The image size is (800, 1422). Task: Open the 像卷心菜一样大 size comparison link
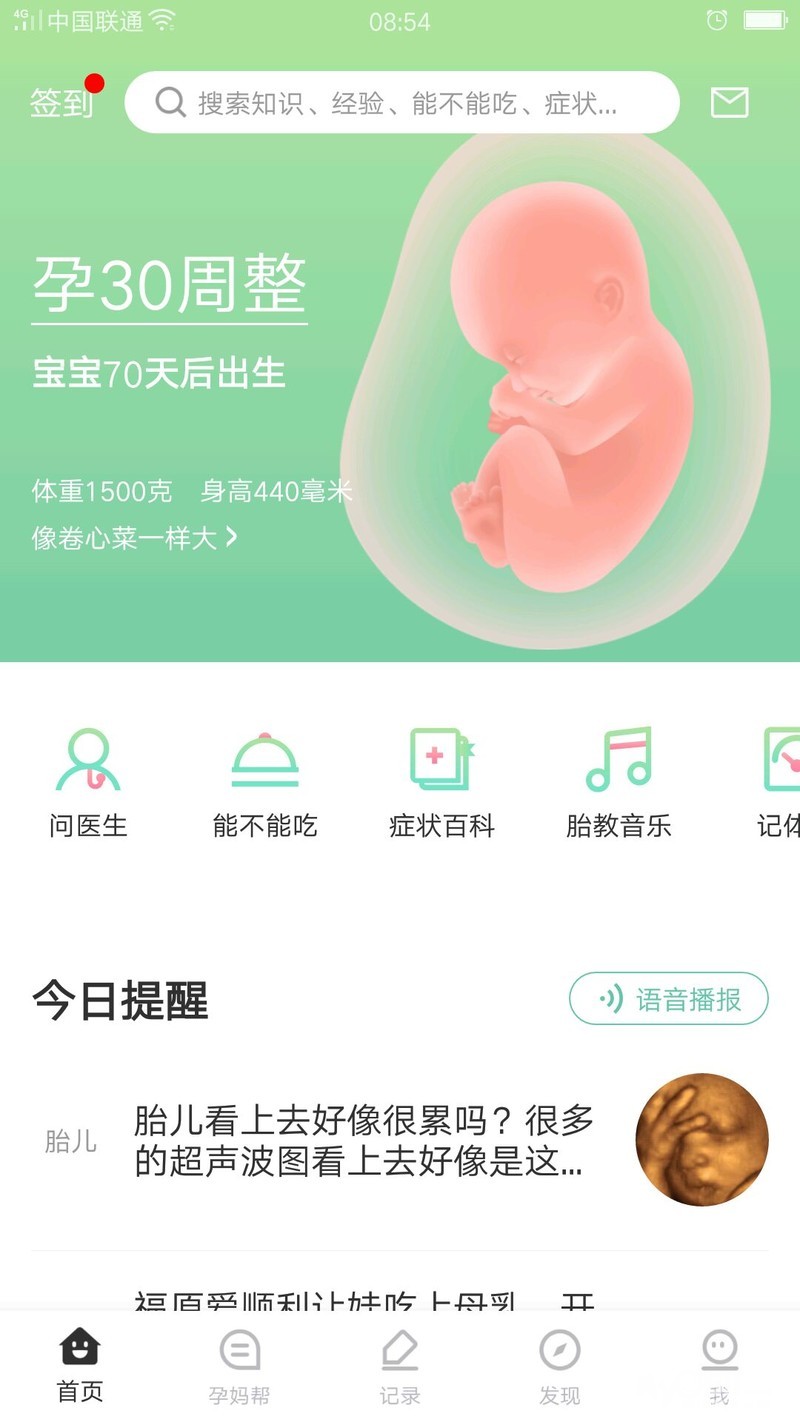135,538
